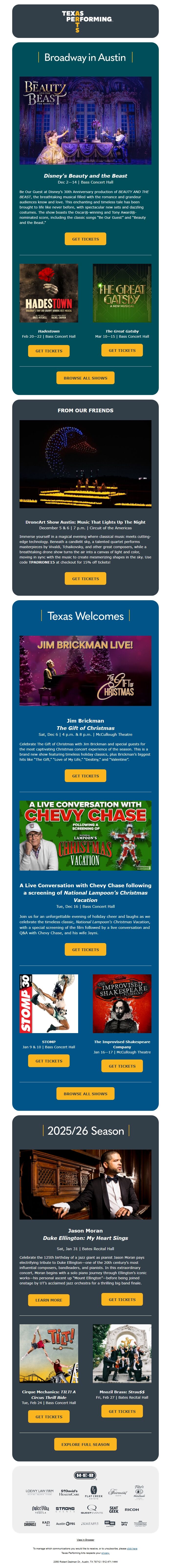Explore the full 2025/26 season
The height and width of the screenshot is (1568, 171).
click(x=85, y=1444)
